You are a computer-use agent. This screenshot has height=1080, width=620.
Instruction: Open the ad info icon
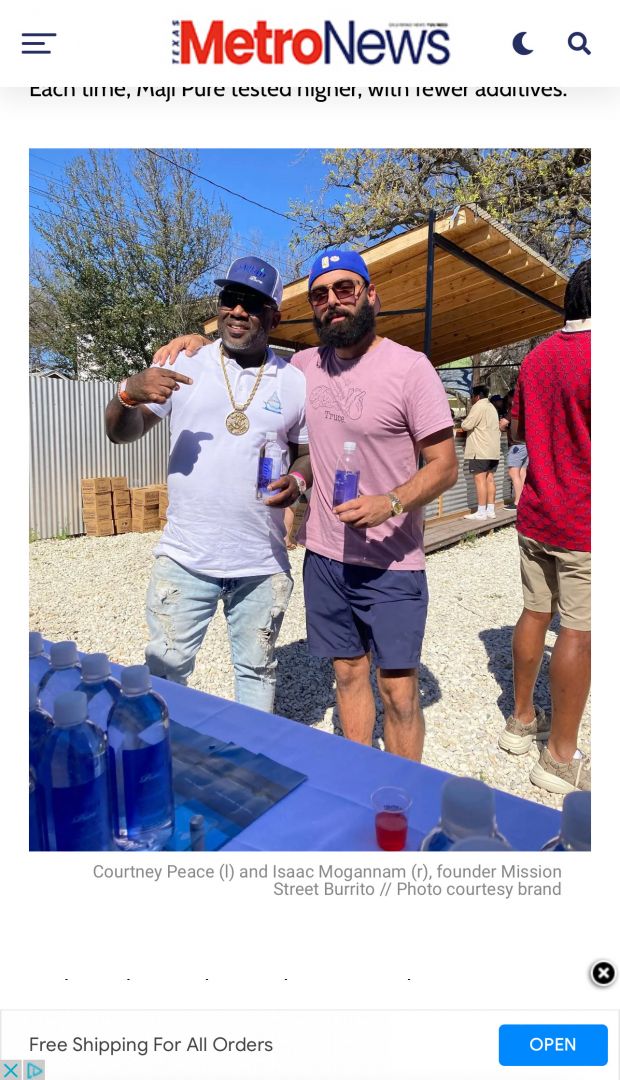click(x=35, y=1070)
